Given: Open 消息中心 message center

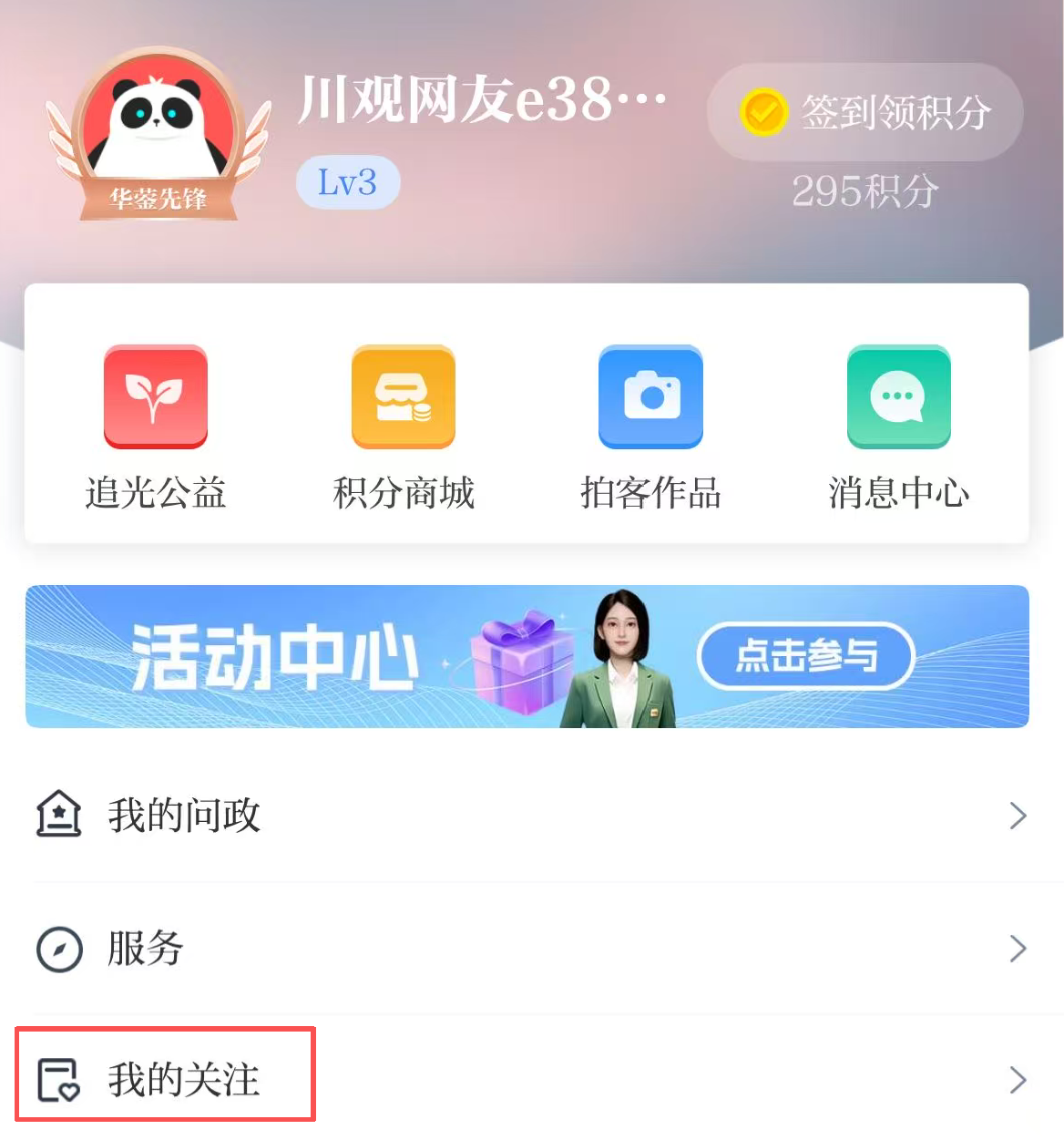Looking at the screenshot, I should pos(898,426).
